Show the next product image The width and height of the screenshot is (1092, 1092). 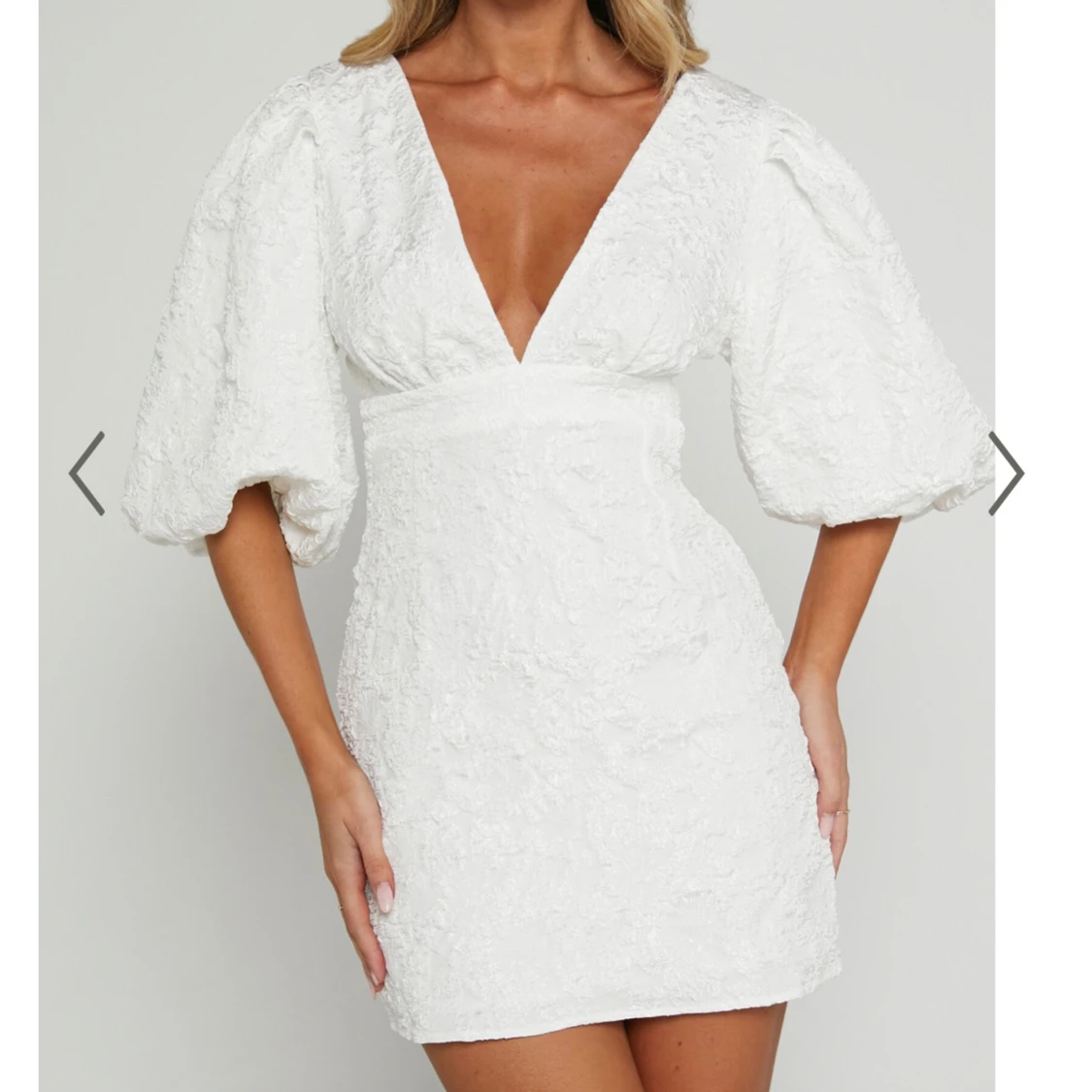(x=1006, y=474)
